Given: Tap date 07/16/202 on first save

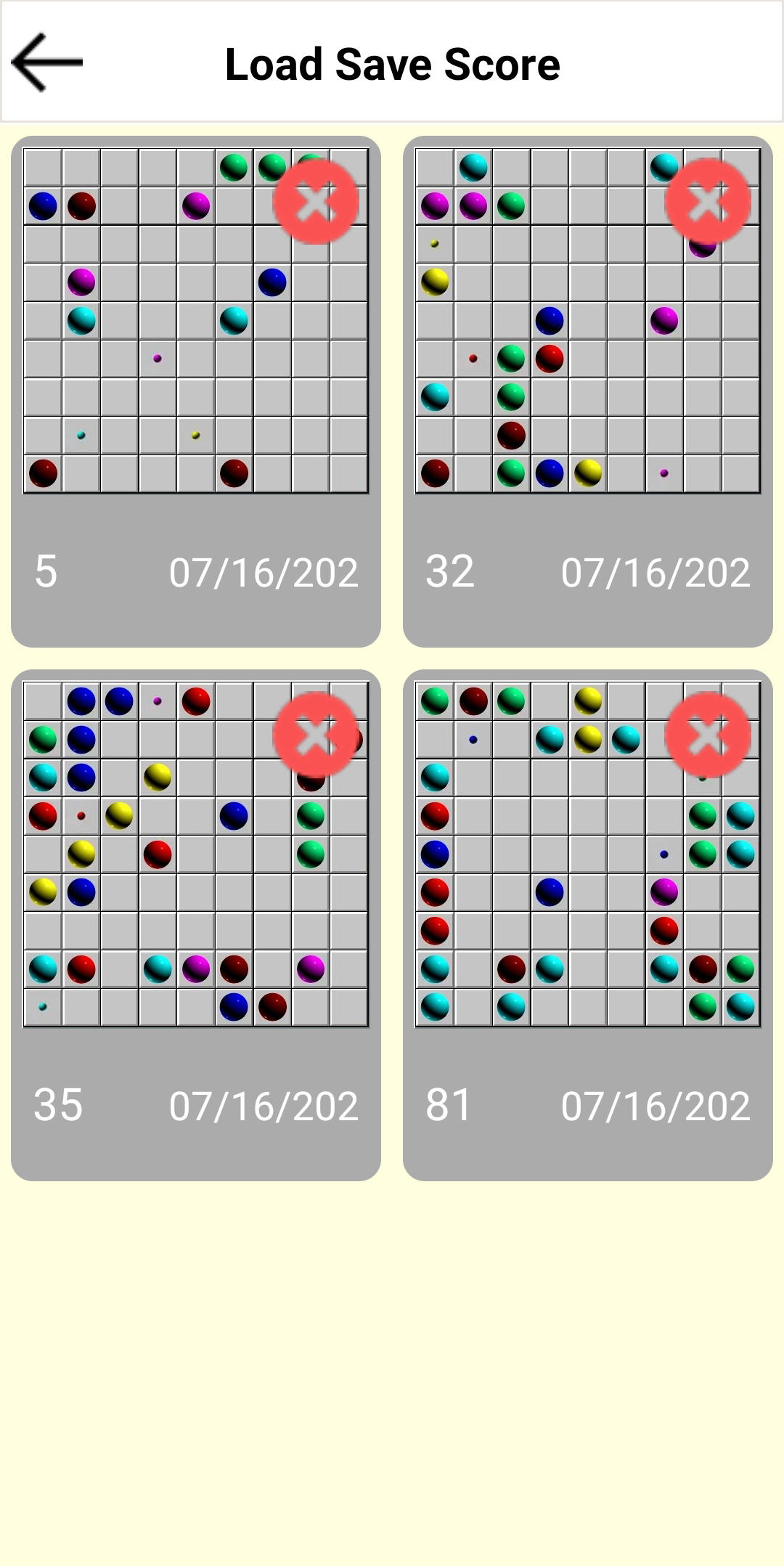Looking at the screenshot, I should click(x=264, y=572).
